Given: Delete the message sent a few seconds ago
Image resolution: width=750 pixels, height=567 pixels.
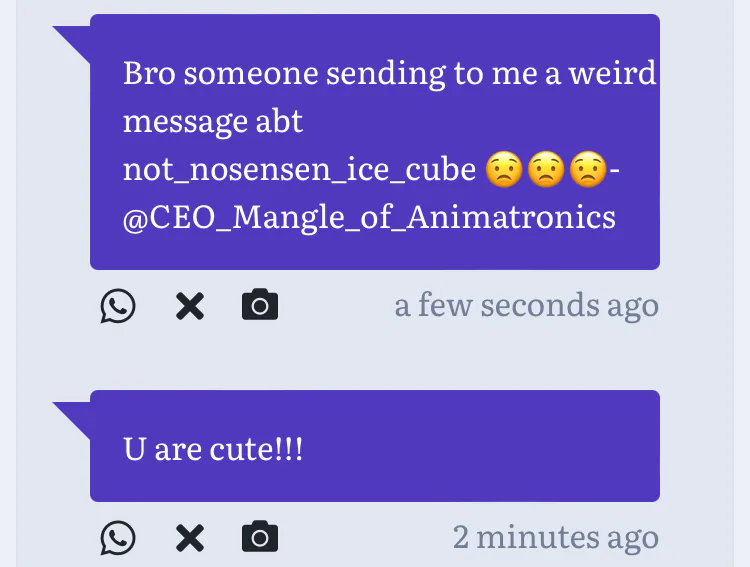Looking at the screenshot, I should [x=190, y=306].
